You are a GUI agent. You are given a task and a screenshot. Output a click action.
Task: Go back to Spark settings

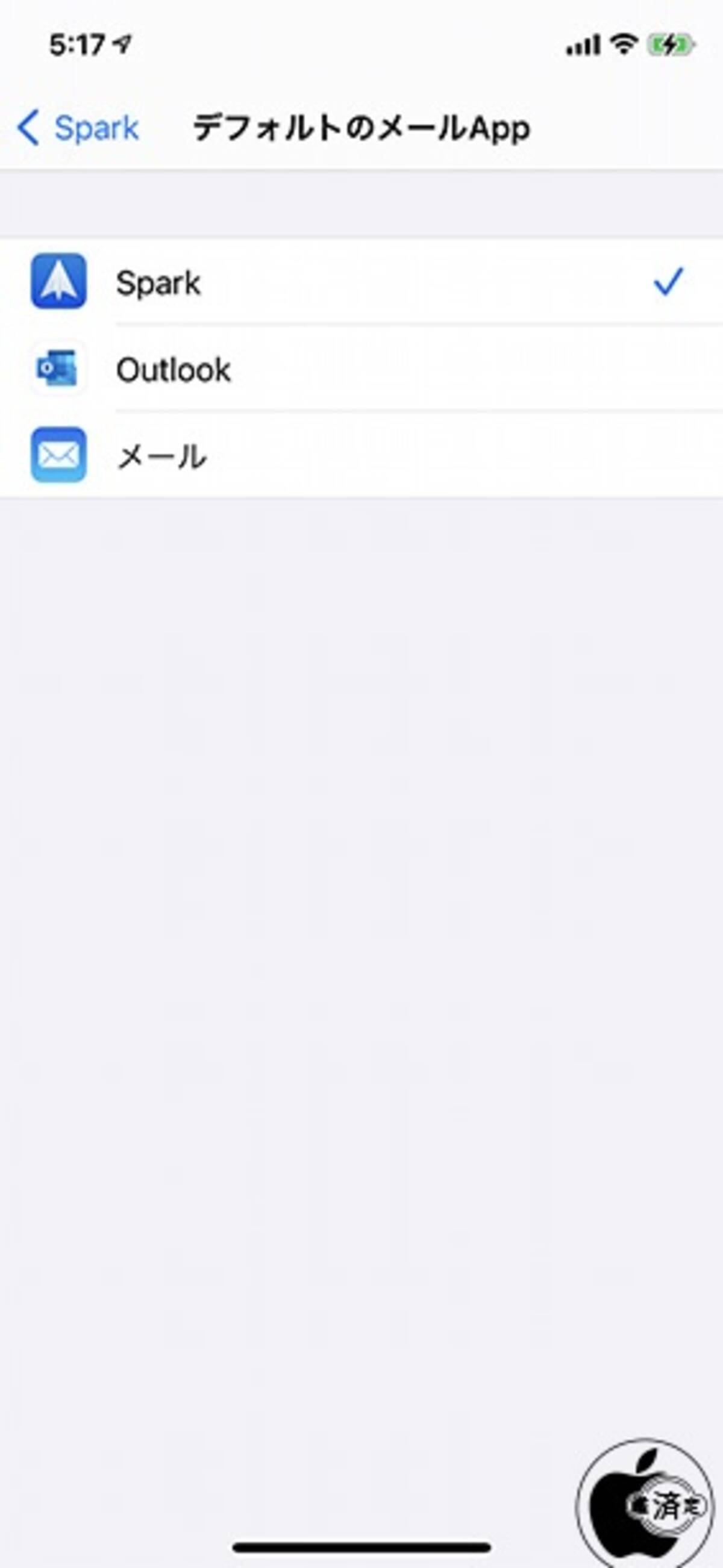(78, 128)
